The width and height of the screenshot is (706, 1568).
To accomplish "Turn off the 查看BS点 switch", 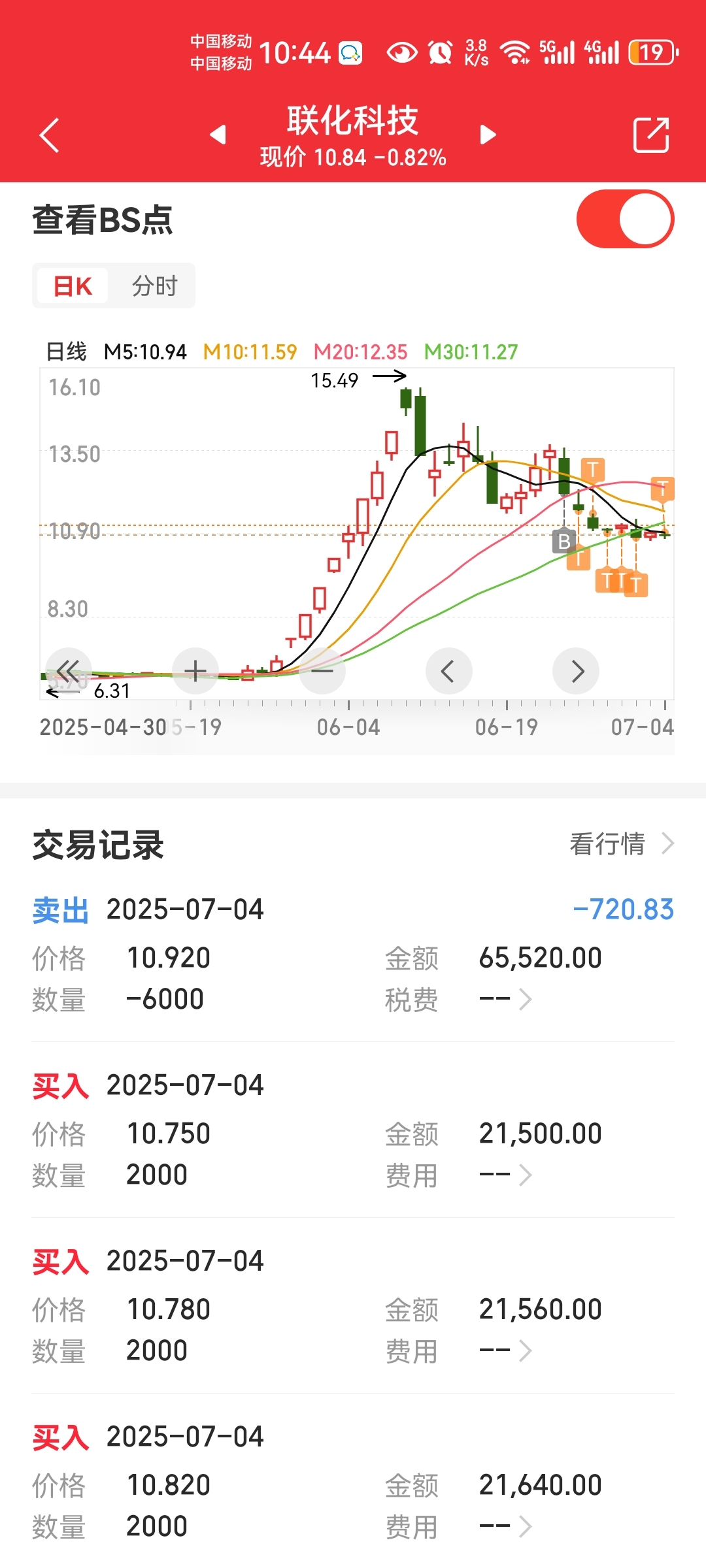I will pyautogui.click(x=625, y=219).
